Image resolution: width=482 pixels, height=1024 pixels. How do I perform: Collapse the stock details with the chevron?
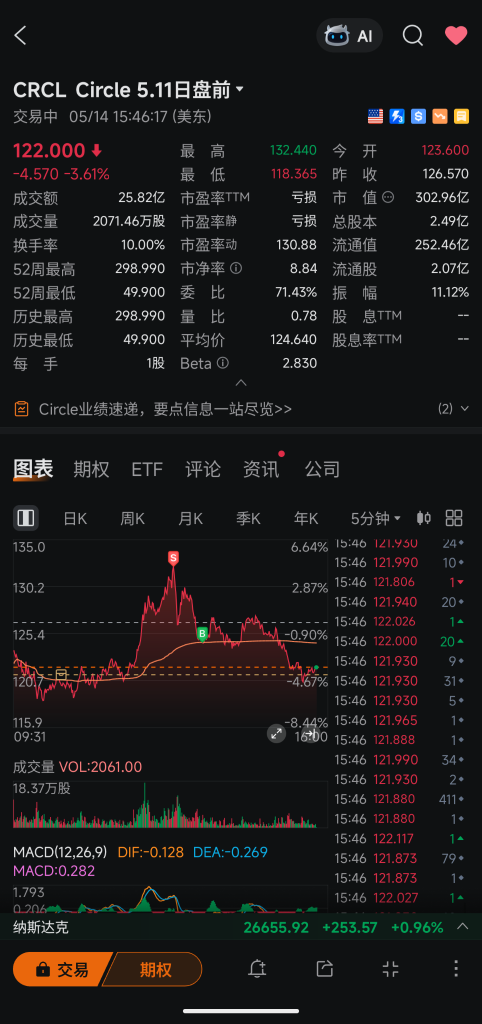coord(241,383)
